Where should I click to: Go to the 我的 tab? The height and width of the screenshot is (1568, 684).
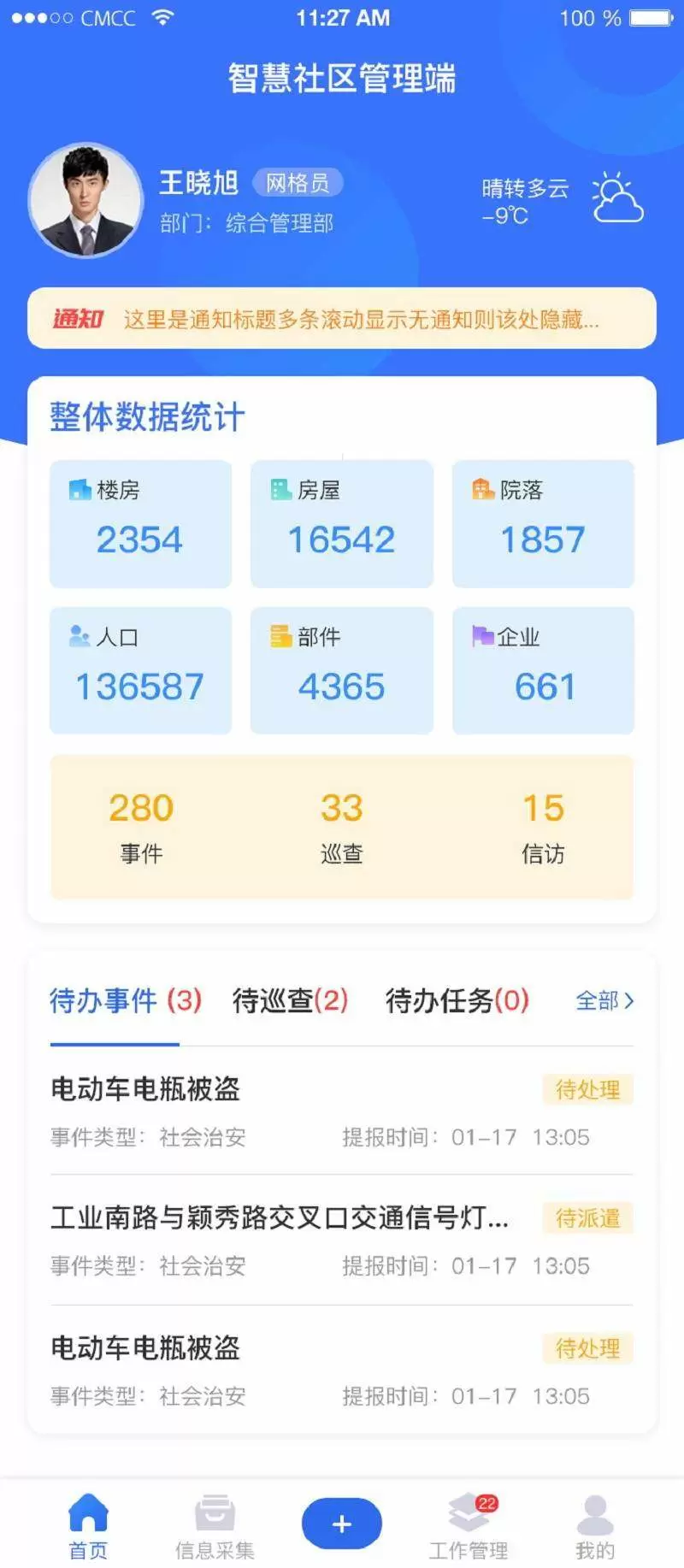click(595, 1526)
